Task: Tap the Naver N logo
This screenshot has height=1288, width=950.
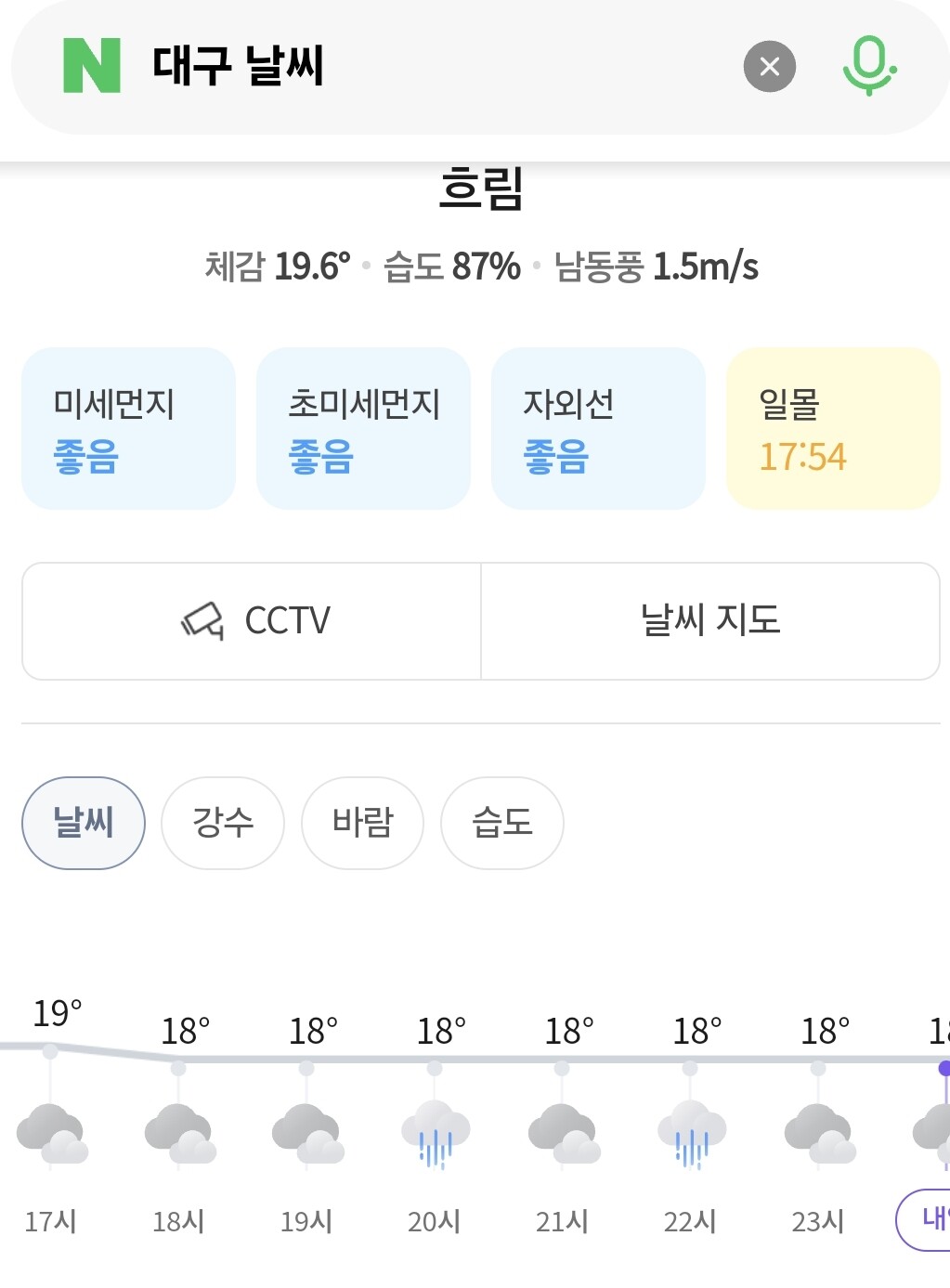Action: (x=91, y=66)
